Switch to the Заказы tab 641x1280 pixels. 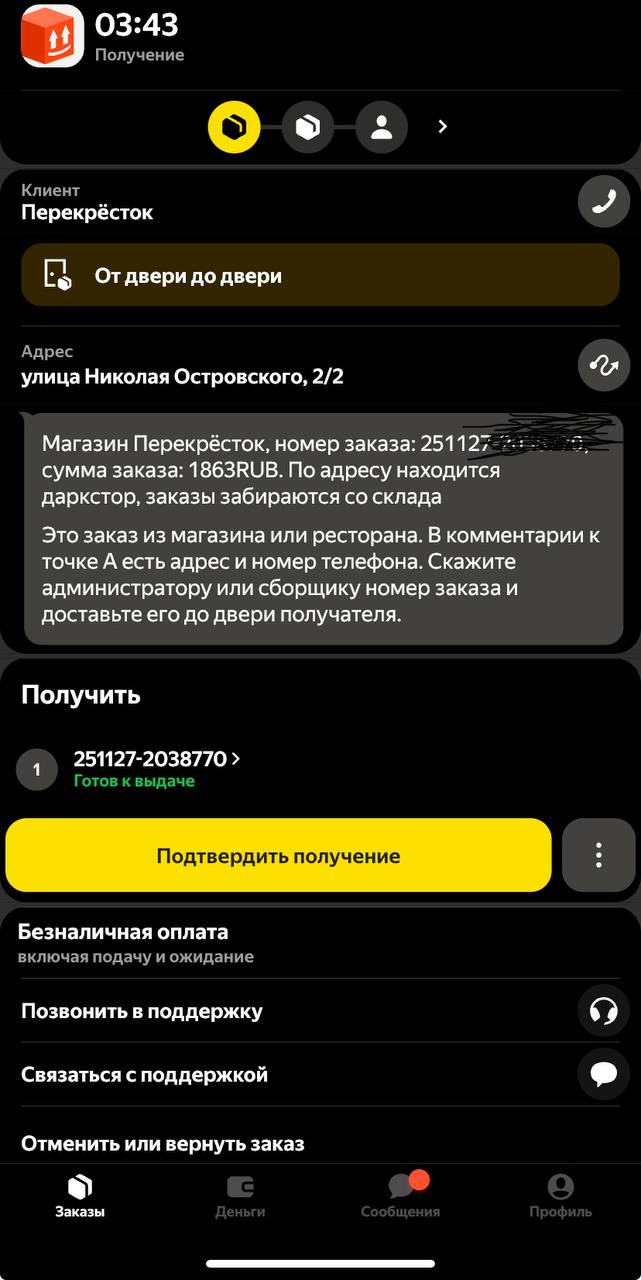pos(80,1196)
